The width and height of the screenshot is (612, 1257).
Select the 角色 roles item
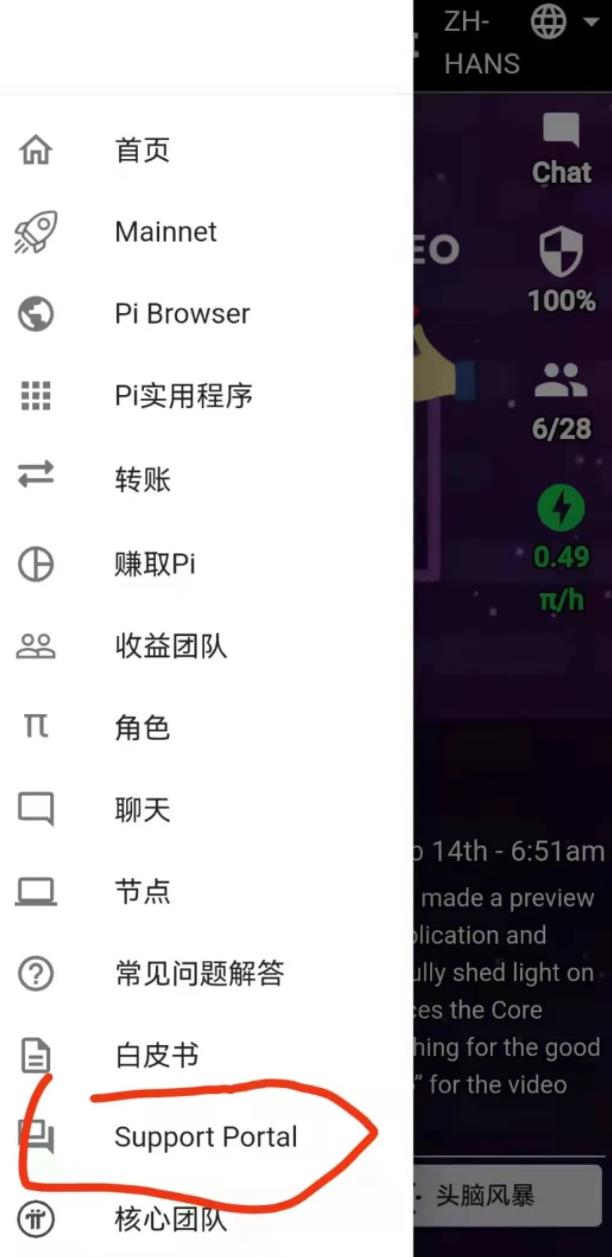142,727
